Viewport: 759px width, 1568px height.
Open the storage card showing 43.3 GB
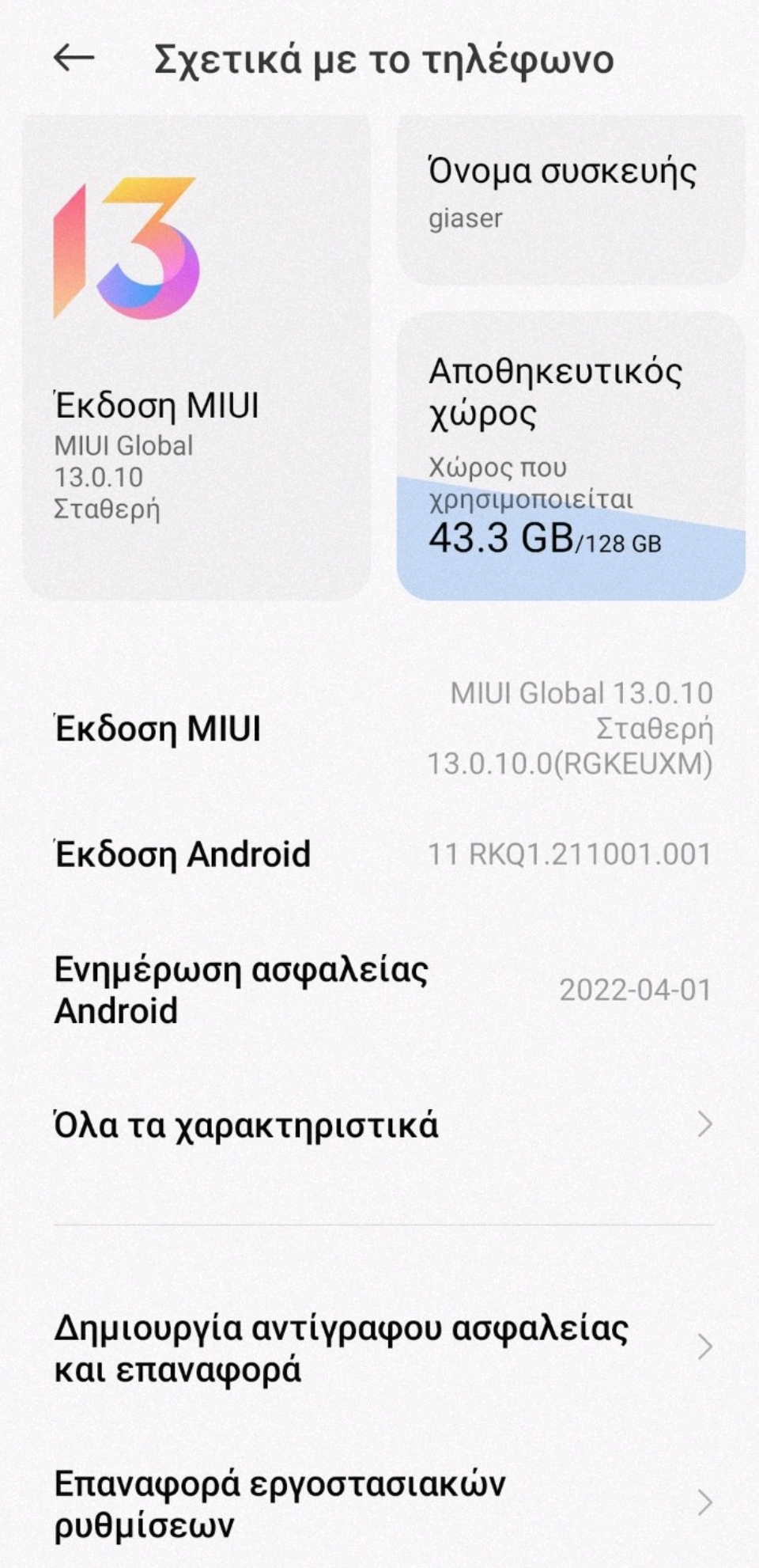[x=570, y=455]
